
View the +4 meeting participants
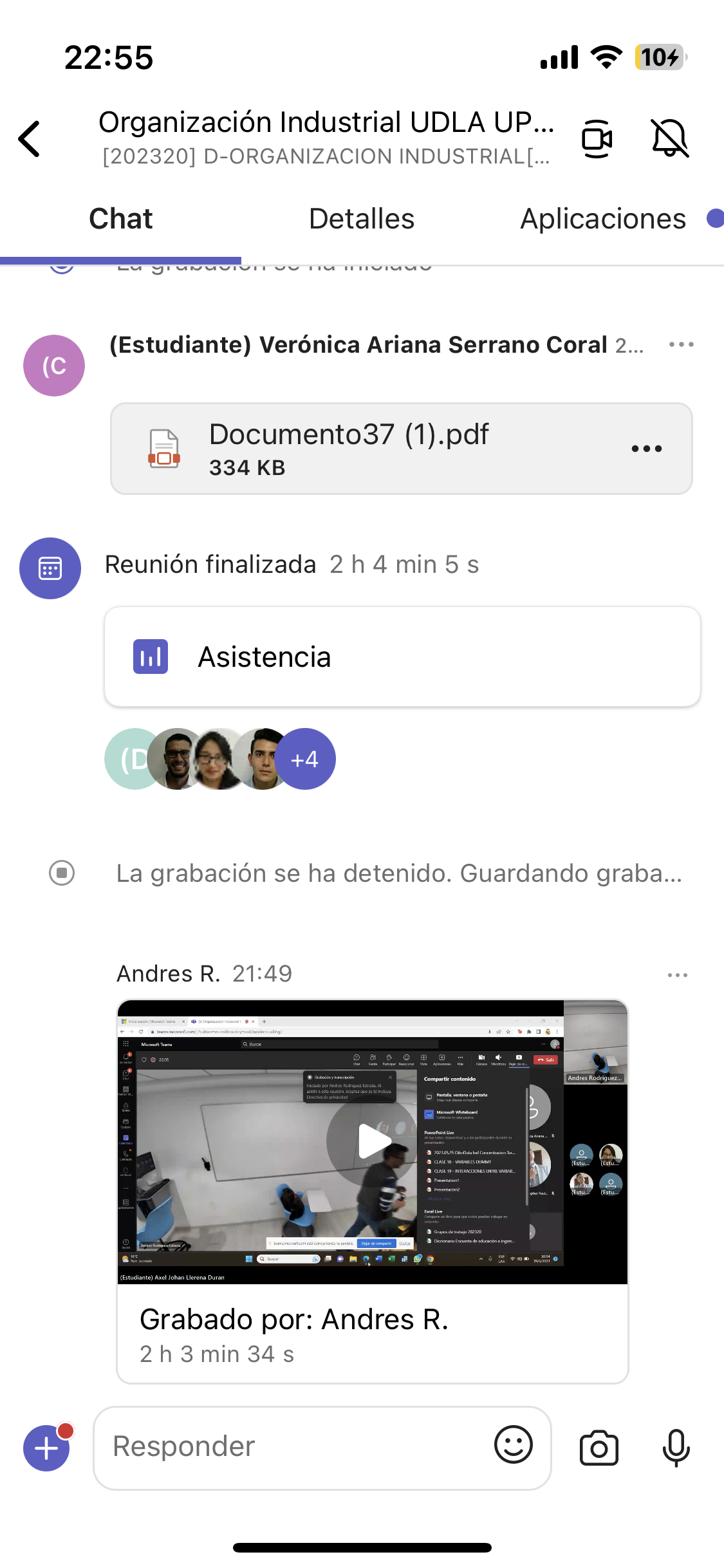click(304, 760)
